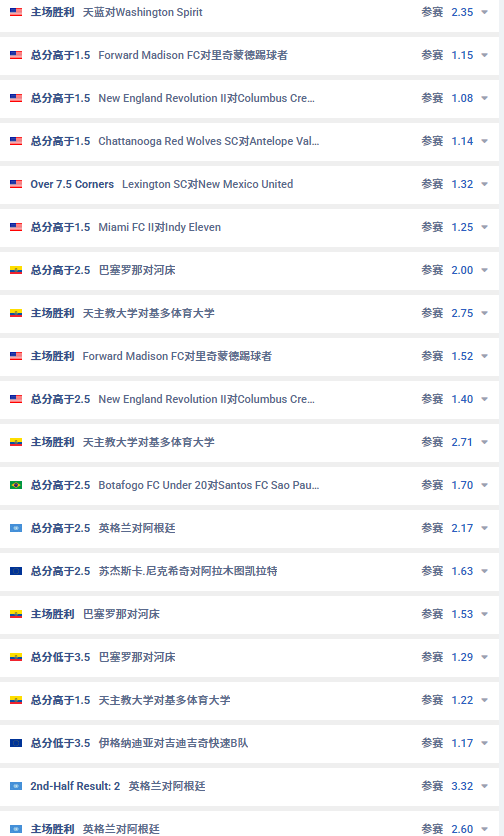This screenshot has height=836, width=504.
Task: Open the 2nd-Half Result: 2 英格兰对阿根廷 tip
Action: point(249,786)
